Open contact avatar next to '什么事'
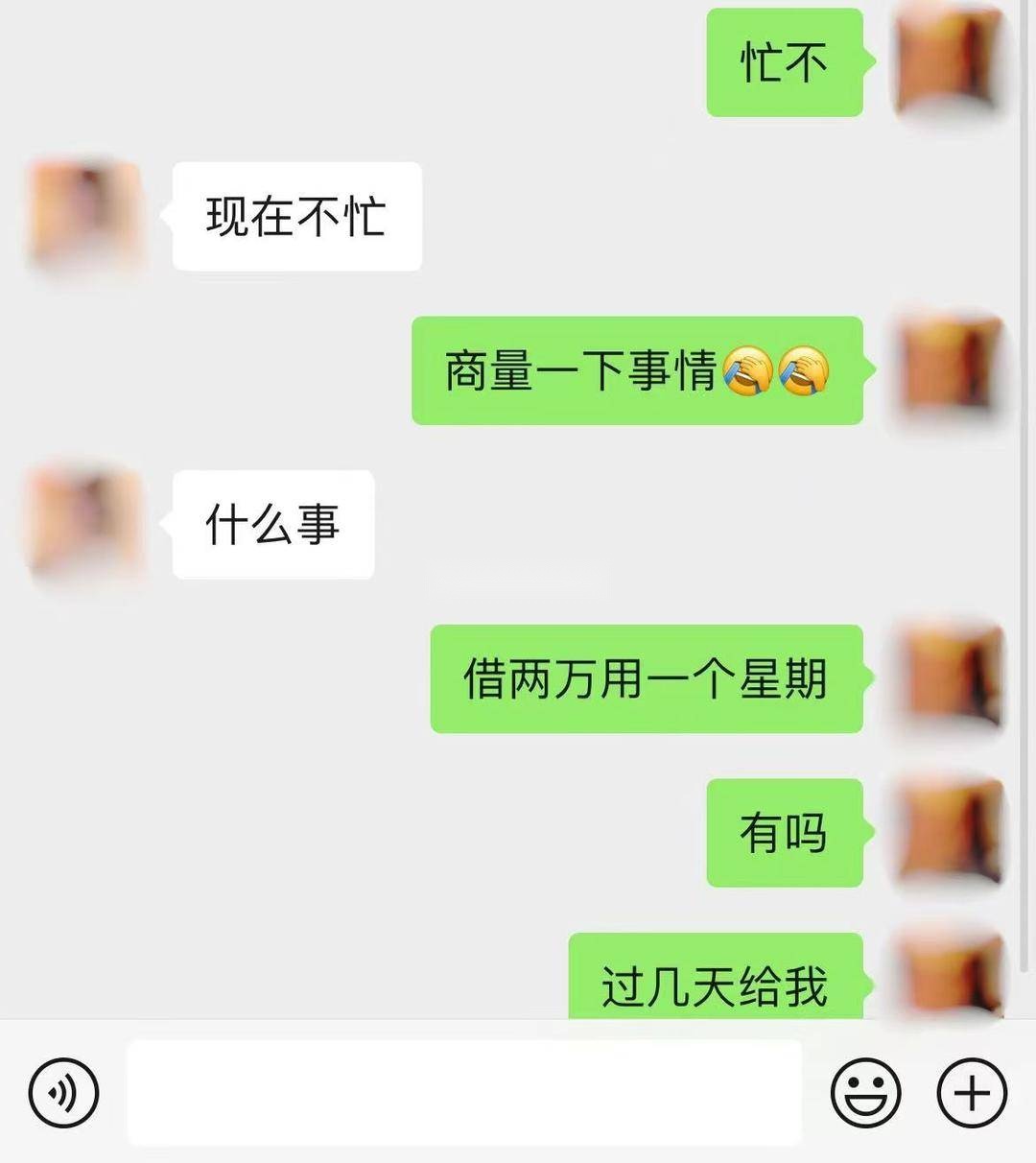Viewport: 1036px width, 1163px height. pos(85,524)
